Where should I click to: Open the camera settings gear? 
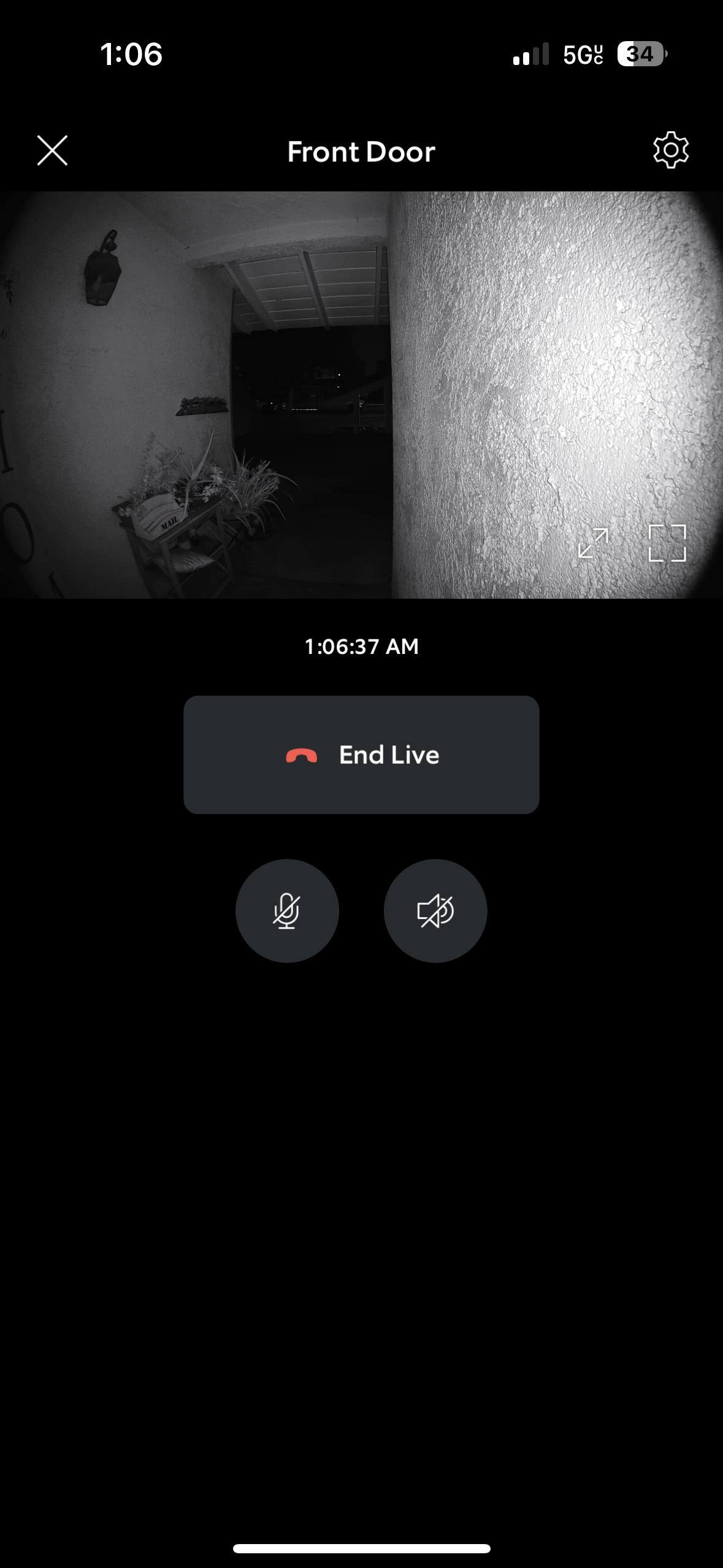(x=671, y=150)
